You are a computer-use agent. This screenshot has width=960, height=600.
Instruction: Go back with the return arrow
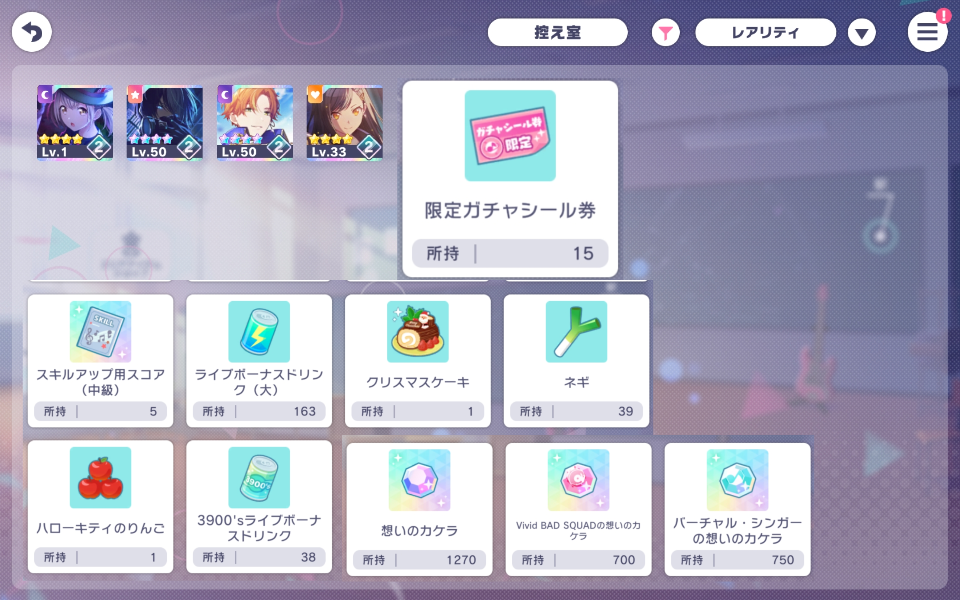tap(32, 32)
